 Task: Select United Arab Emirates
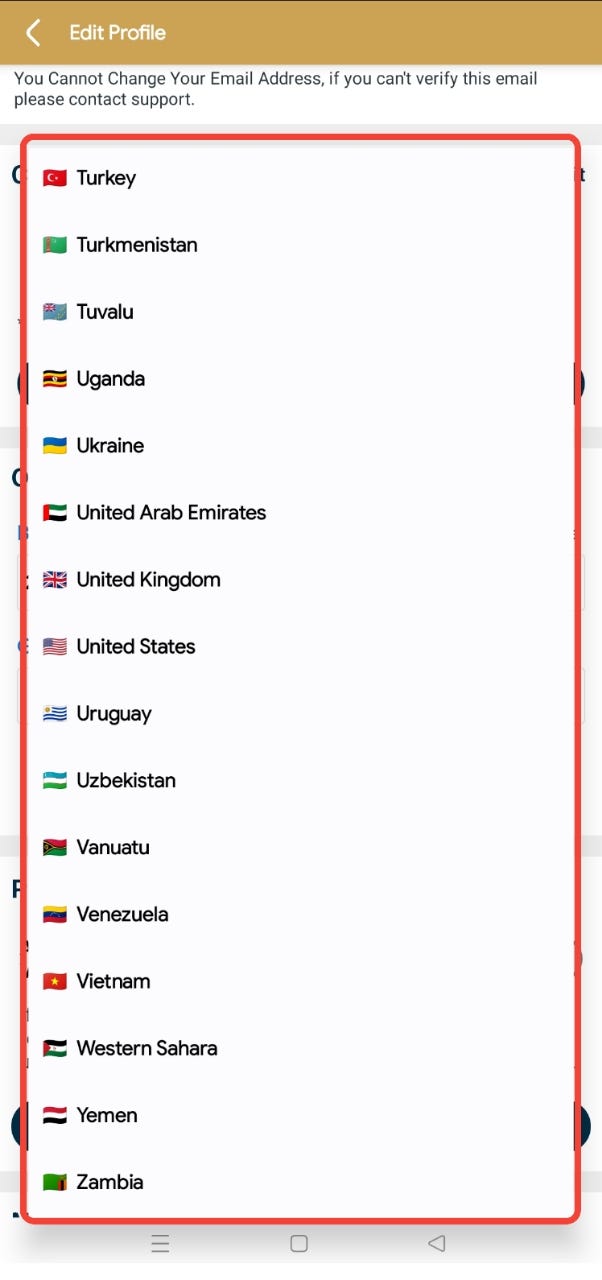(171, 513)
